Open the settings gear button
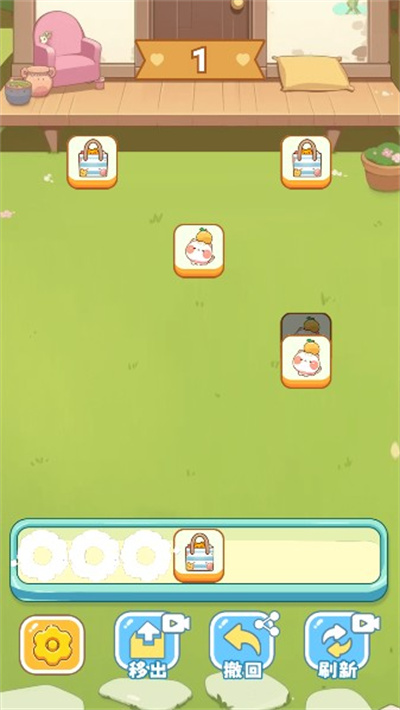 pos(52,645)
